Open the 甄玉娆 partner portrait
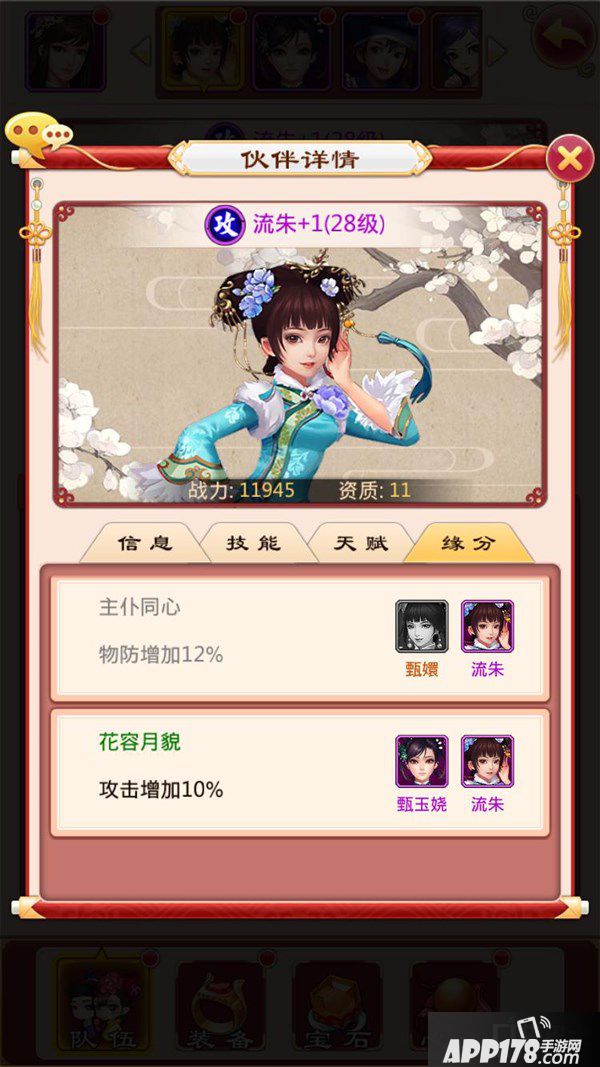This screenshot has width=600, height=1067. pyautogui.click(x=421, y=762)
